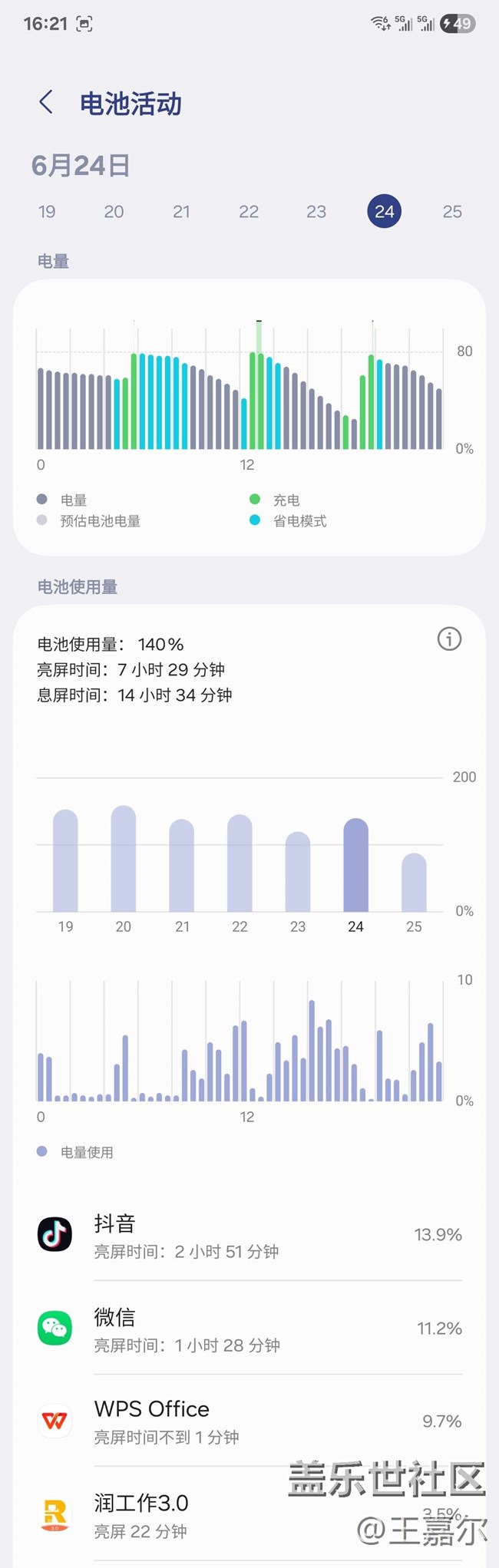Tap the usage bar for day 22
This screenshot has height=1568, width=499.
[x=240, y=863]
